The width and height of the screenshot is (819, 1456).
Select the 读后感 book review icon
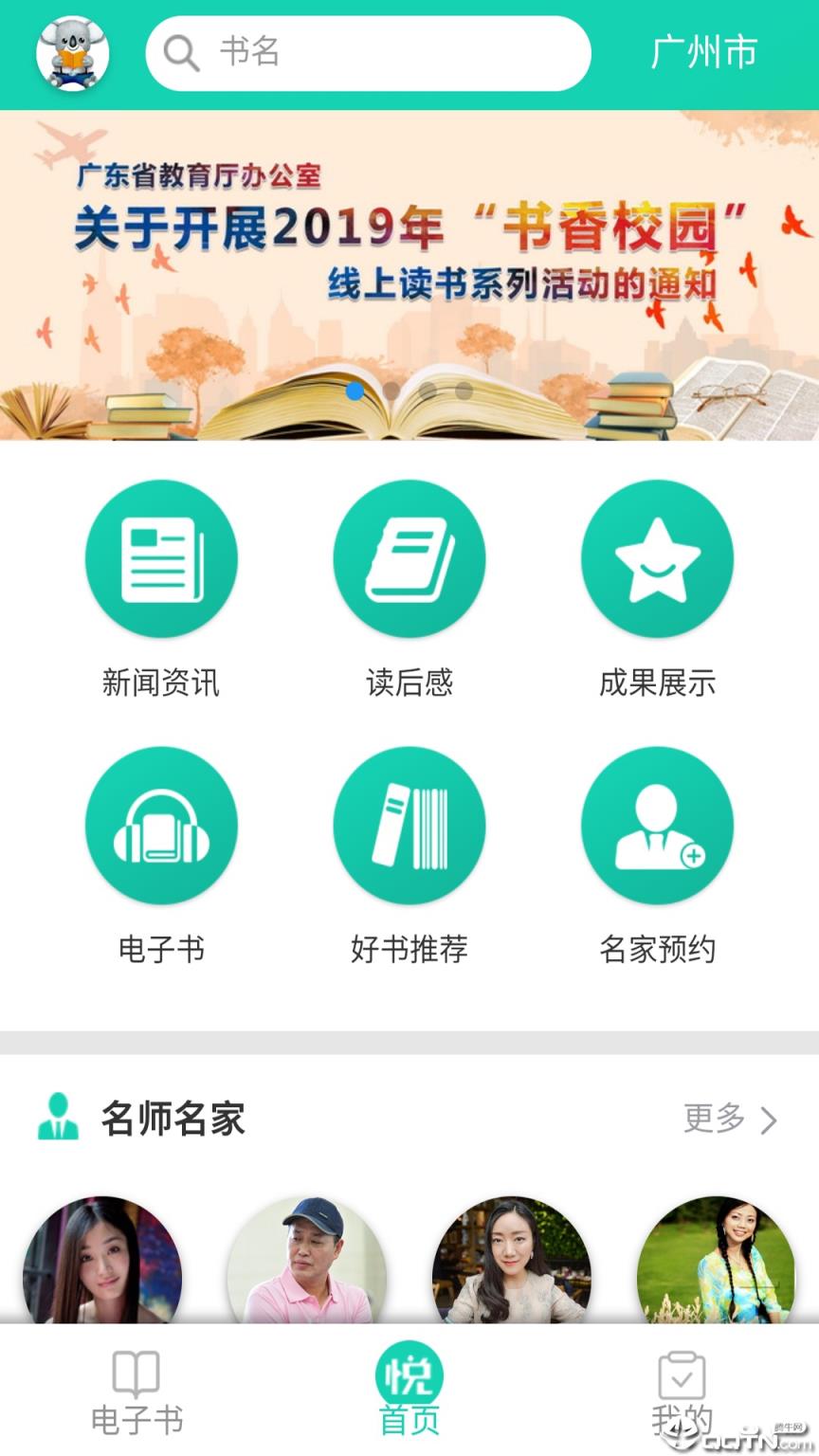(409, 559)
